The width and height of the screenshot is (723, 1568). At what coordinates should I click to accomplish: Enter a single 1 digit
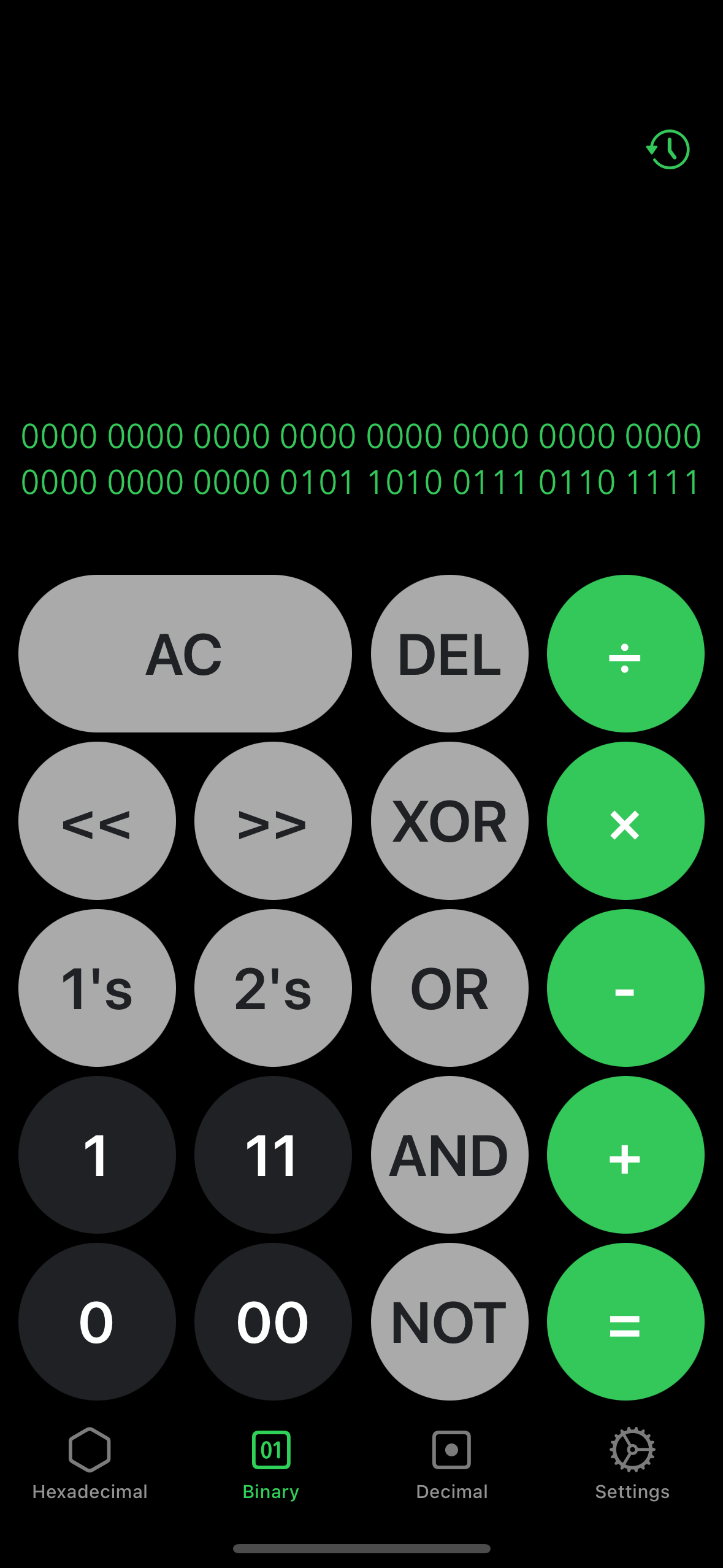[x=97, y=1155]
